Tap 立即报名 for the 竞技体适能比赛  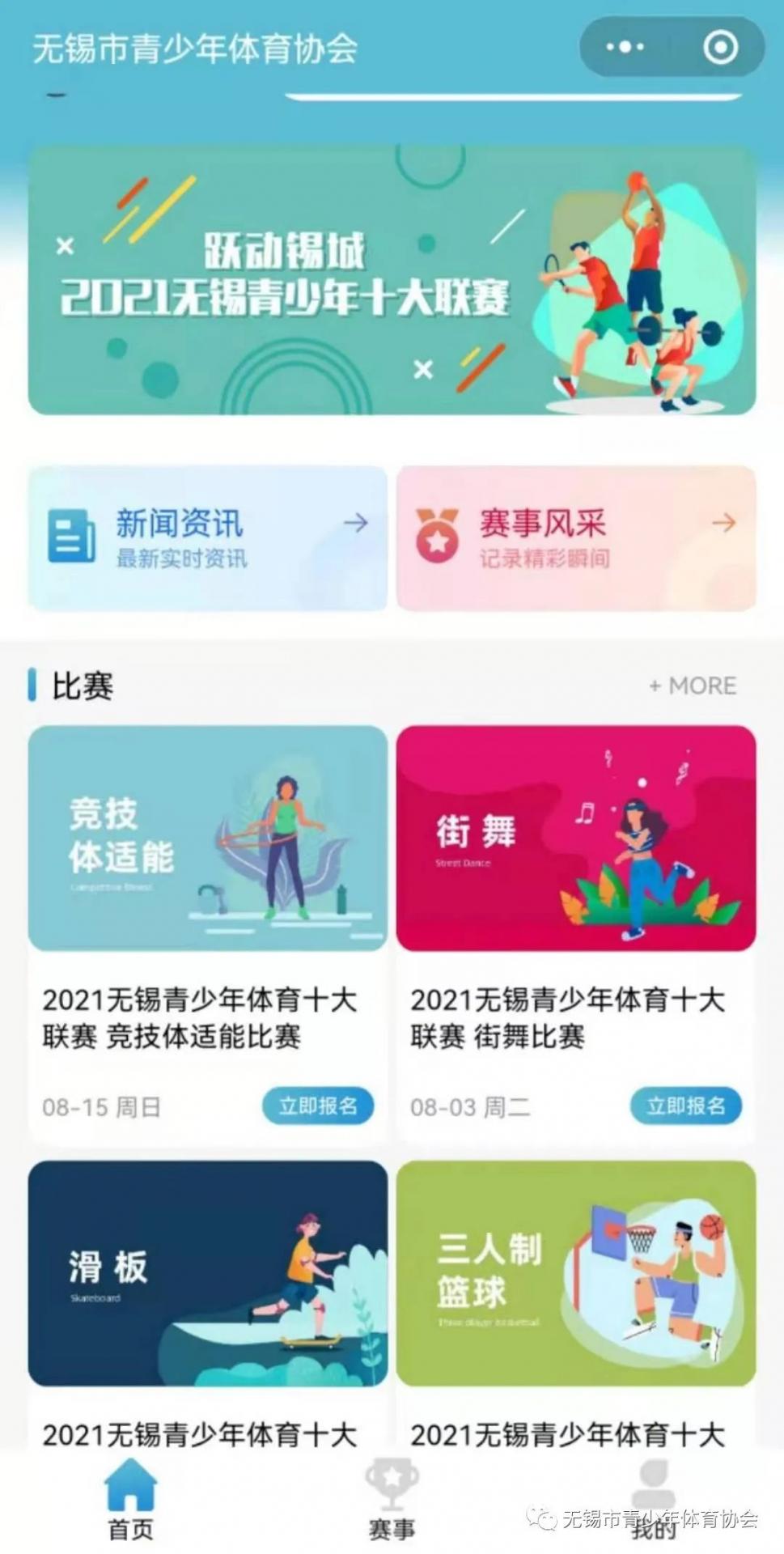tap(318, 1106)
